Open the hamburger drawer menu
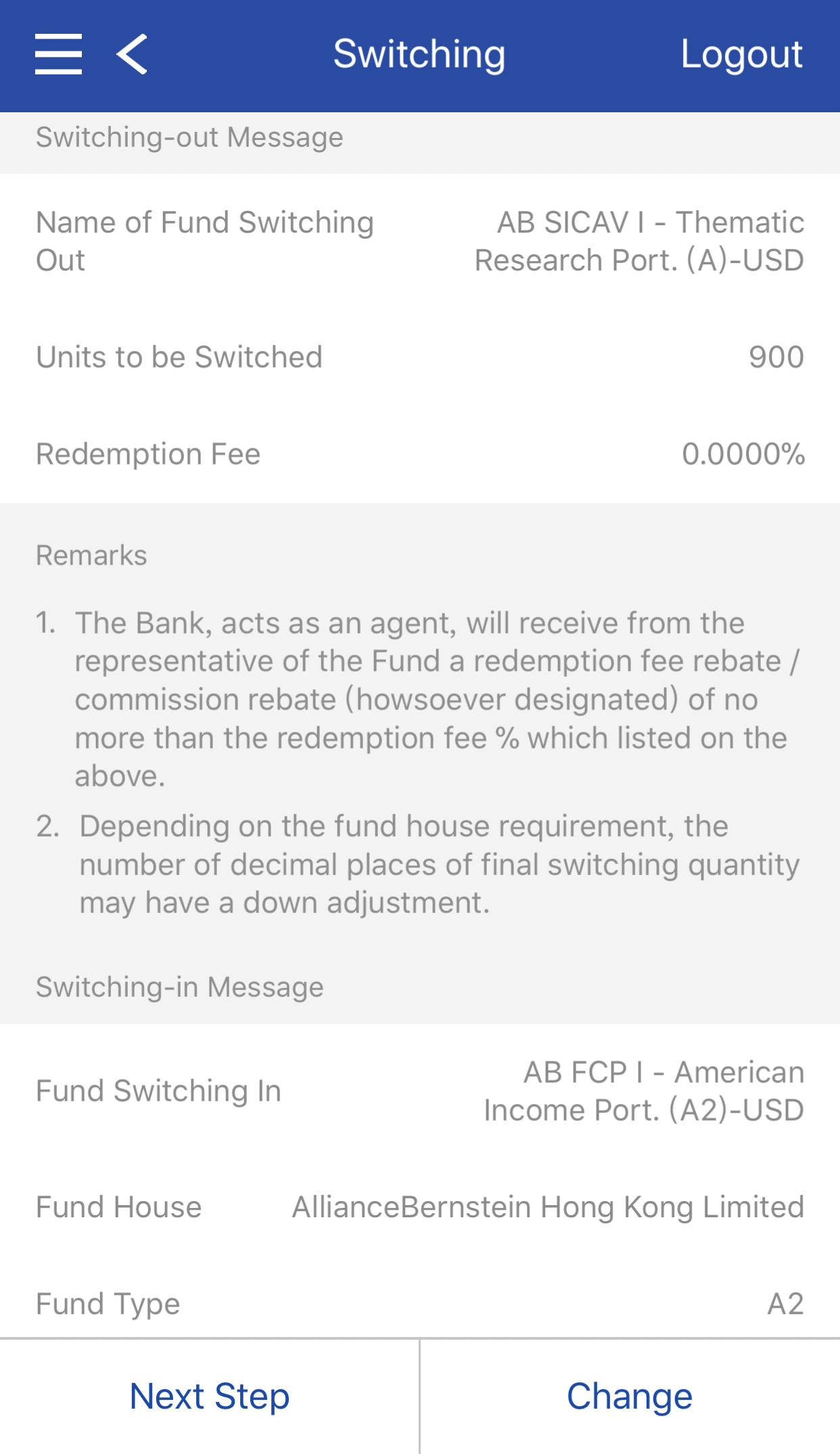840x1454 pixels. (59, 54)
